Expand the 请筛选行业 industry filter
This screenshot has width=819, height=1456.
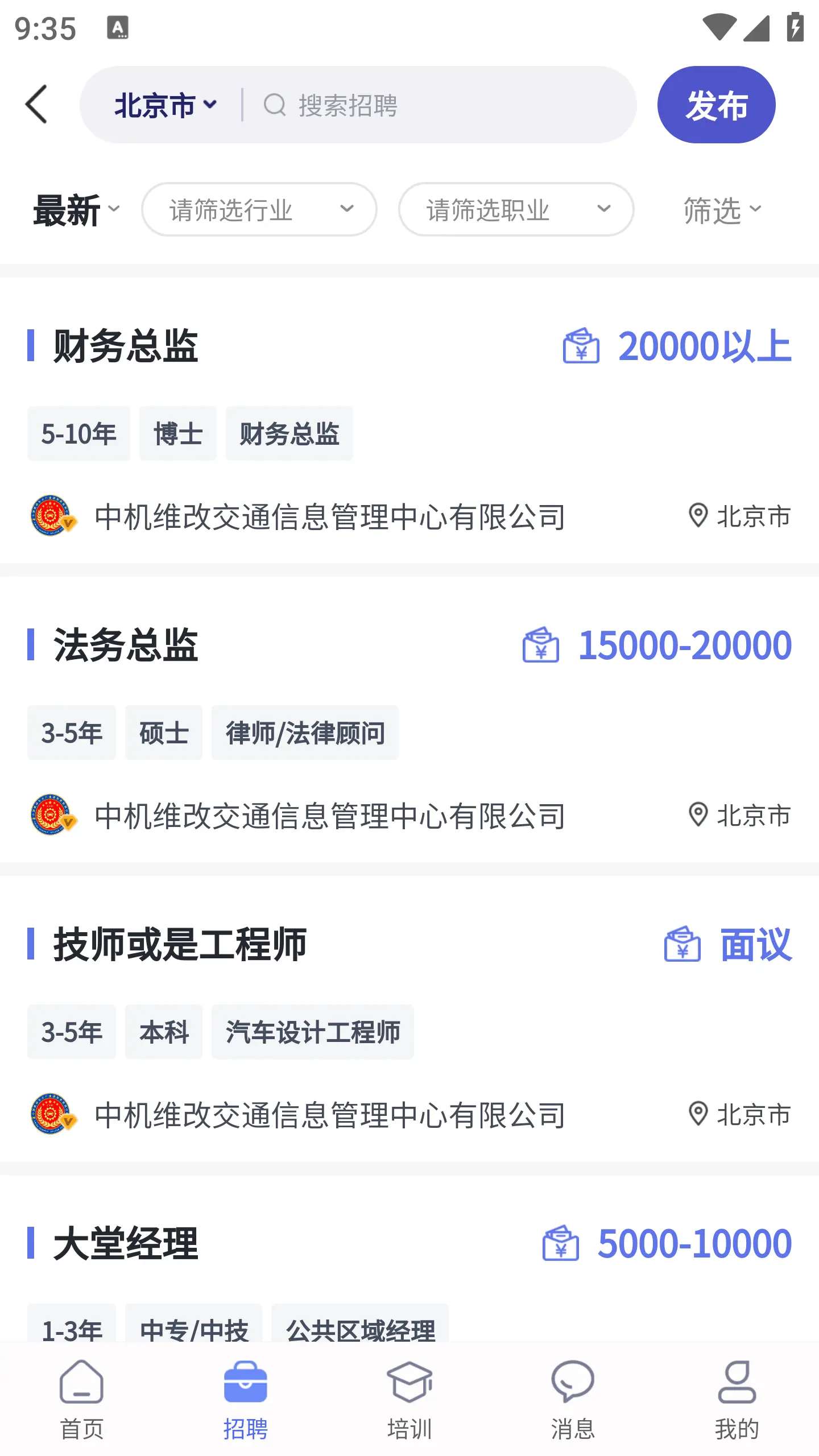click(258, 209)
